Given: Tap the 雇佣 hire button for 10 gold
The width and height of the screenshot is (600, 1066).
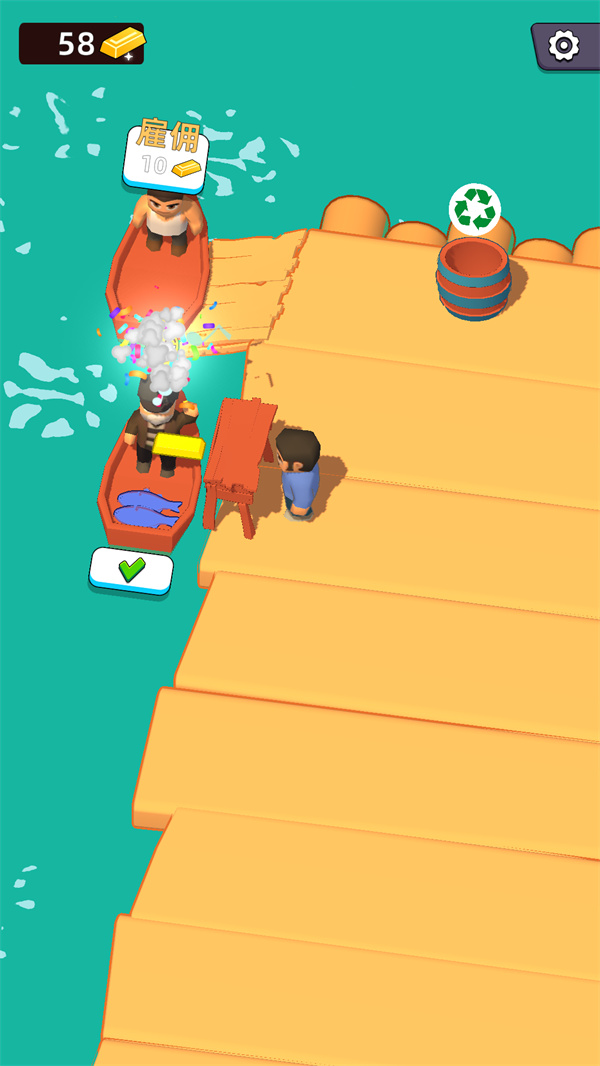Looking at the screenshot, I should click(x=166, y=156).
